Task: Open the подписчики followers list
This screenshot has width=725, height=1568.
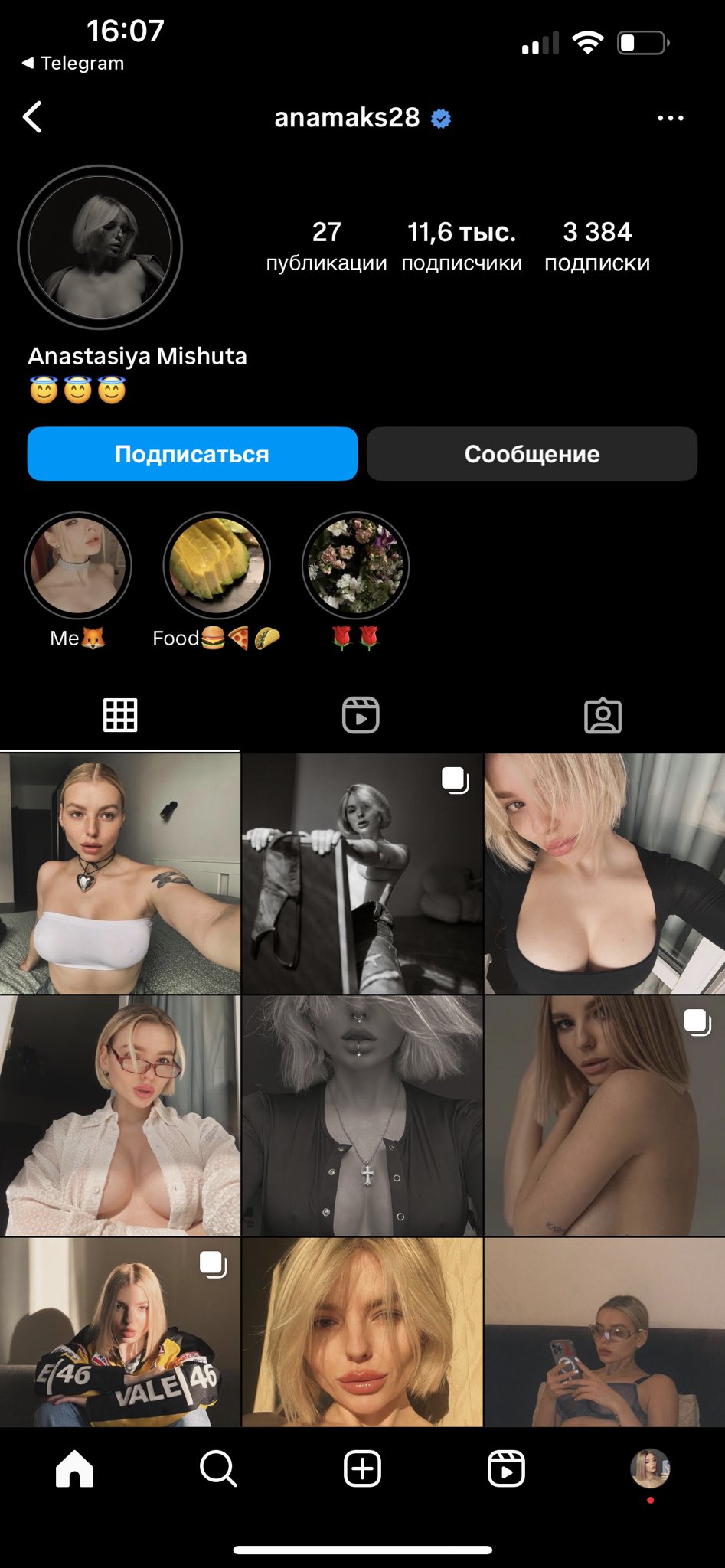Action: [462, 246]
